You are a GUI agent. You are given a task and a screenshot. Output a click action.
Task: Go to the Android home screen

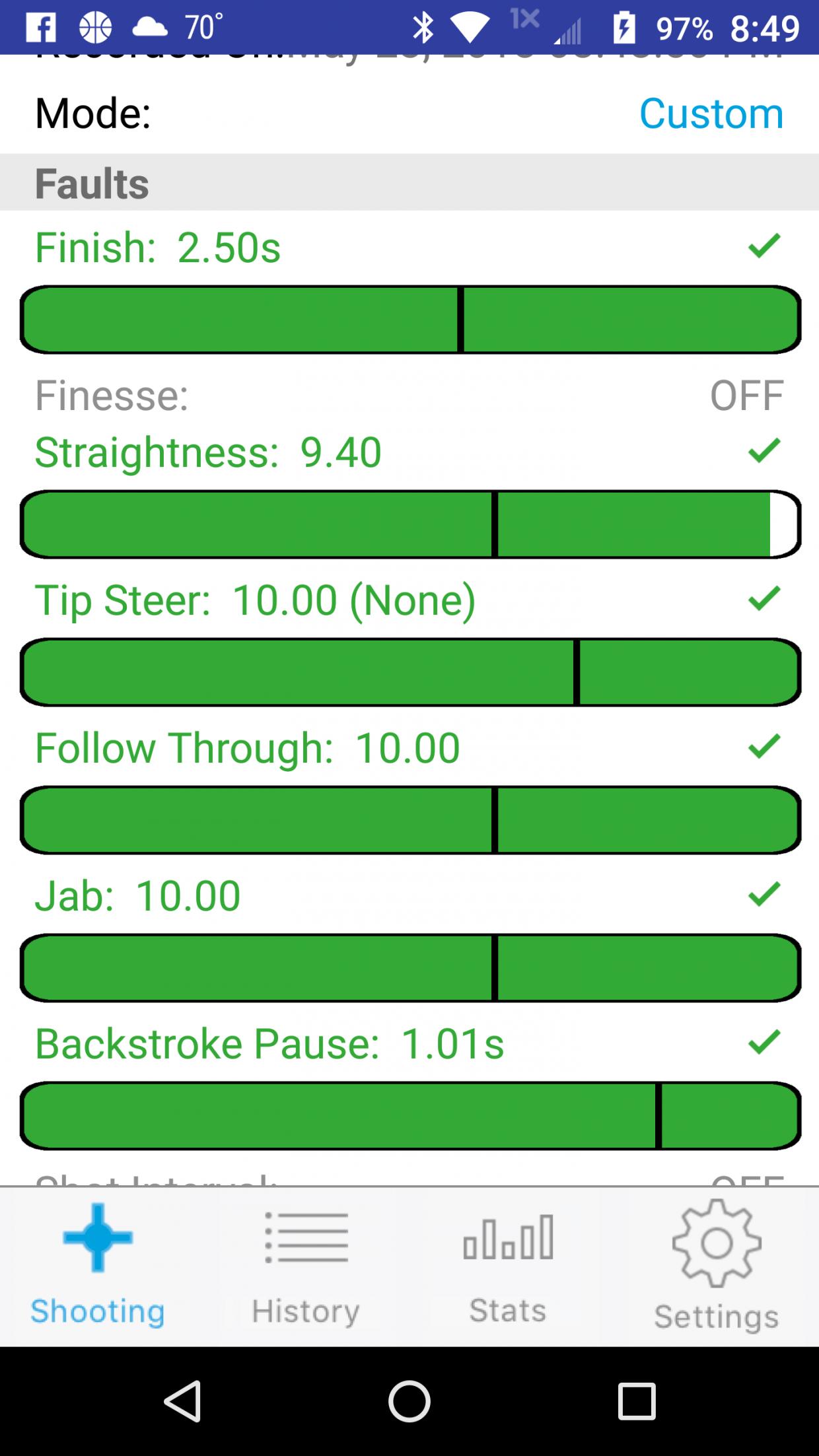click(409, 1400)
